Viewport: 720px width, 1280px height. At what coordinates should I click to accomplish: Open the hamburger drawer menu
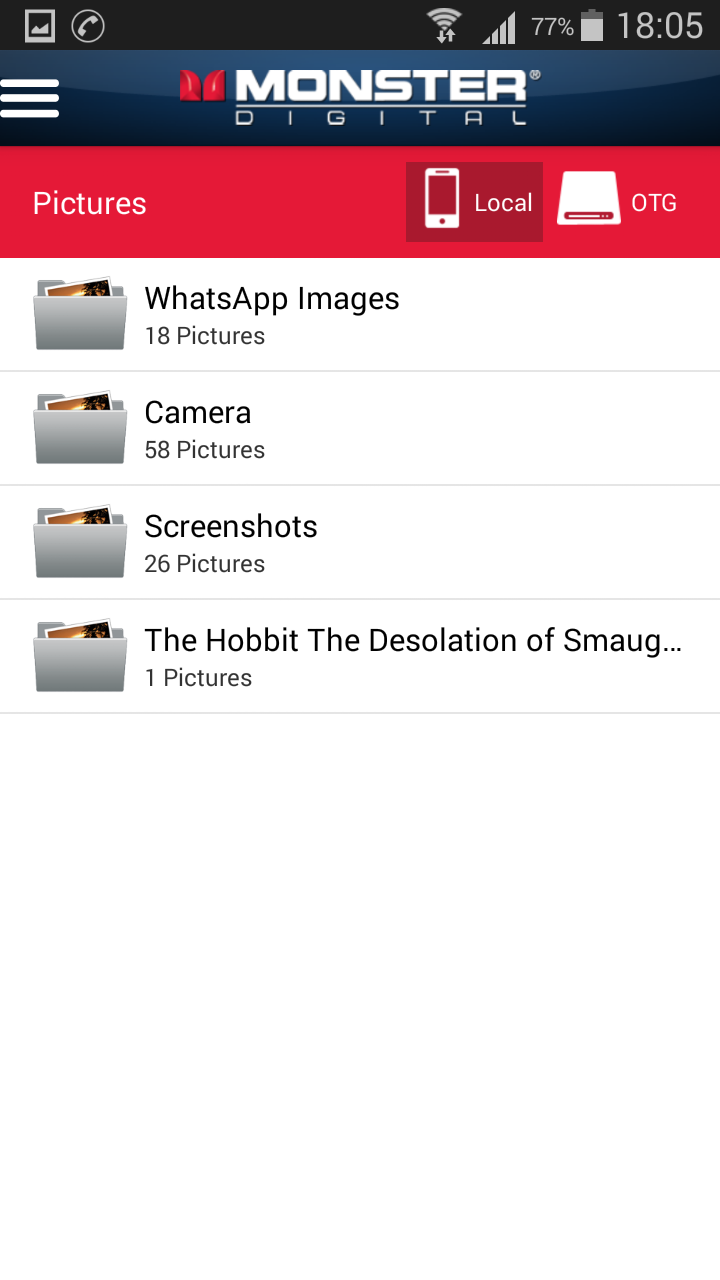coord(30,98)
